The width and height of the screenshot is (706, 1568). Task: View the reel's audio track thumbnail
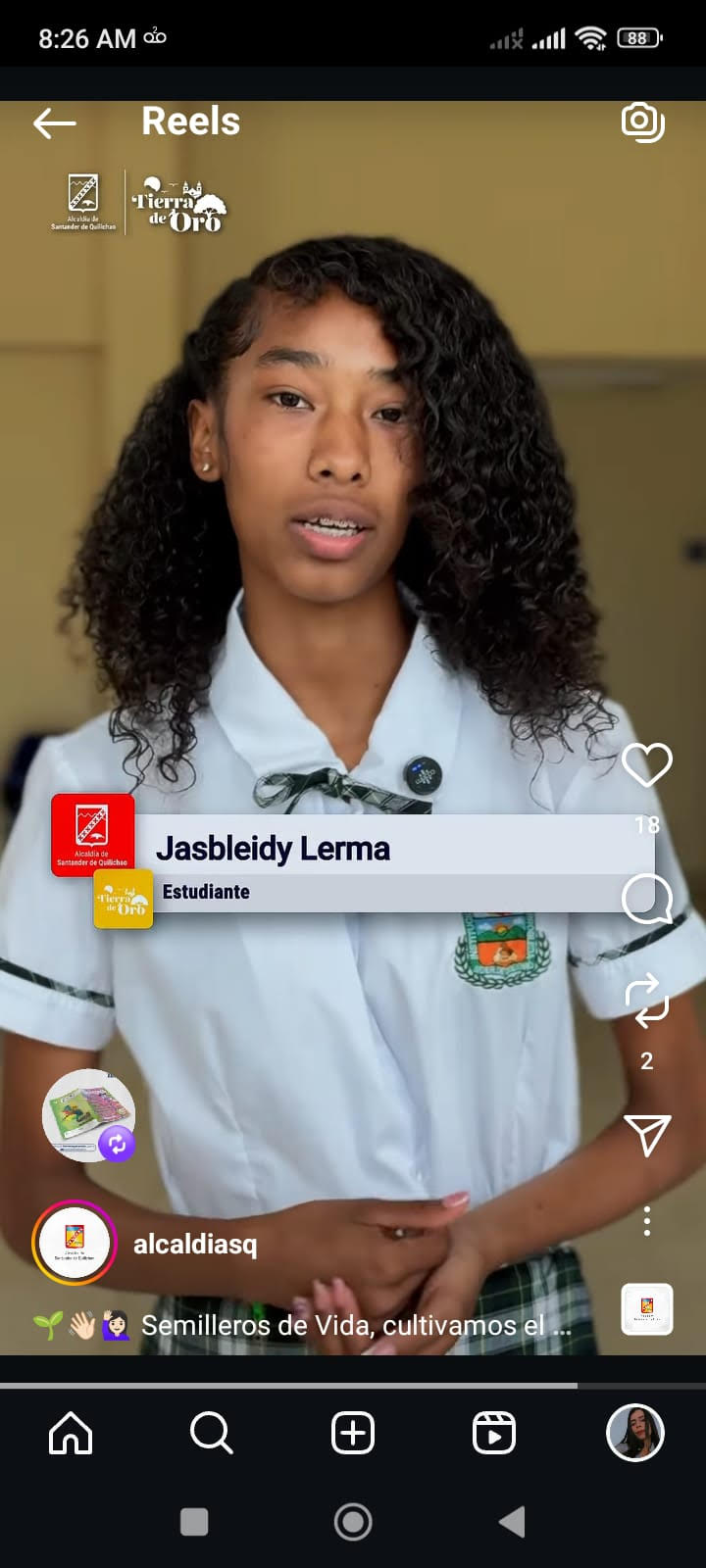click(646, 1308)
